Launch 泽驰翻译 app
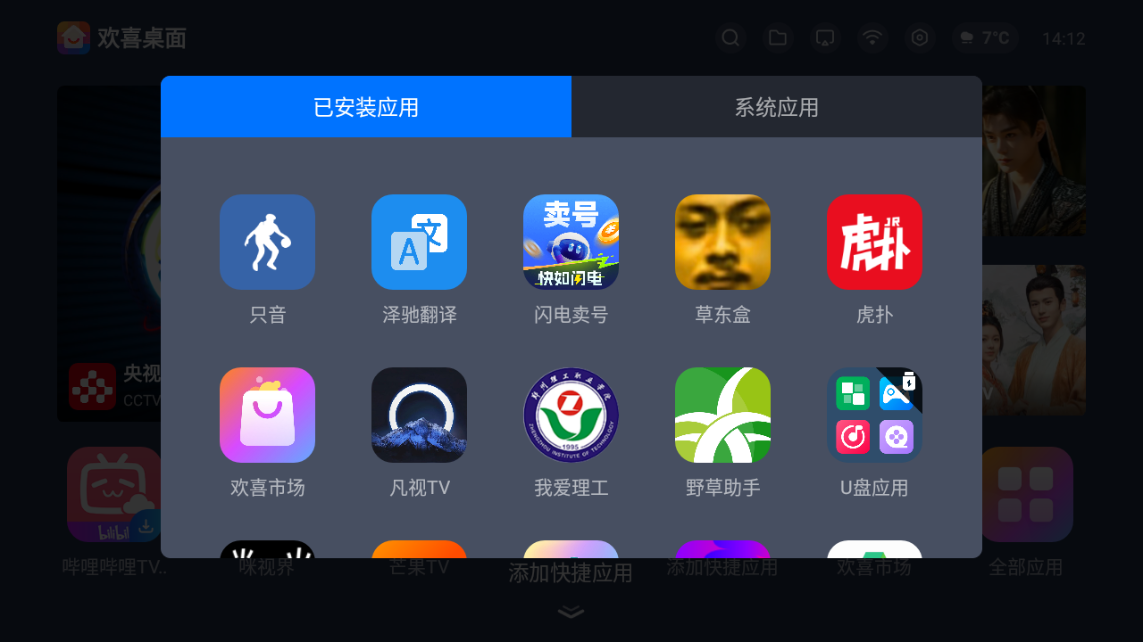The width and height of the screenshot is (1143, 642). pos(419,242)
